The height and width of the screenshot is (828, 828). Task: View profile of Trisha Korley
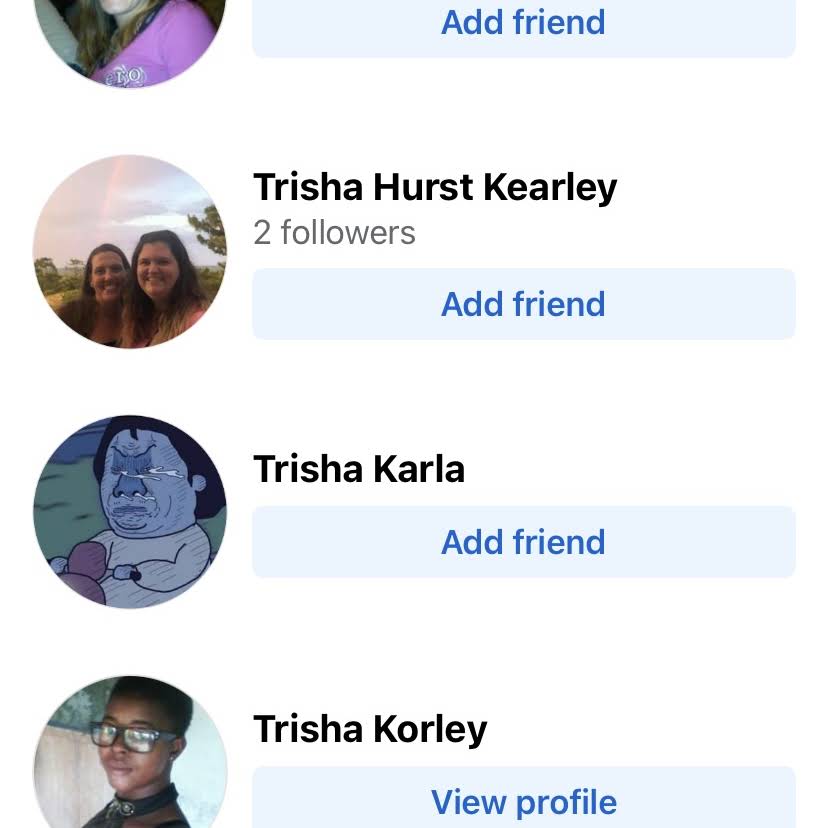coord(523,801)
